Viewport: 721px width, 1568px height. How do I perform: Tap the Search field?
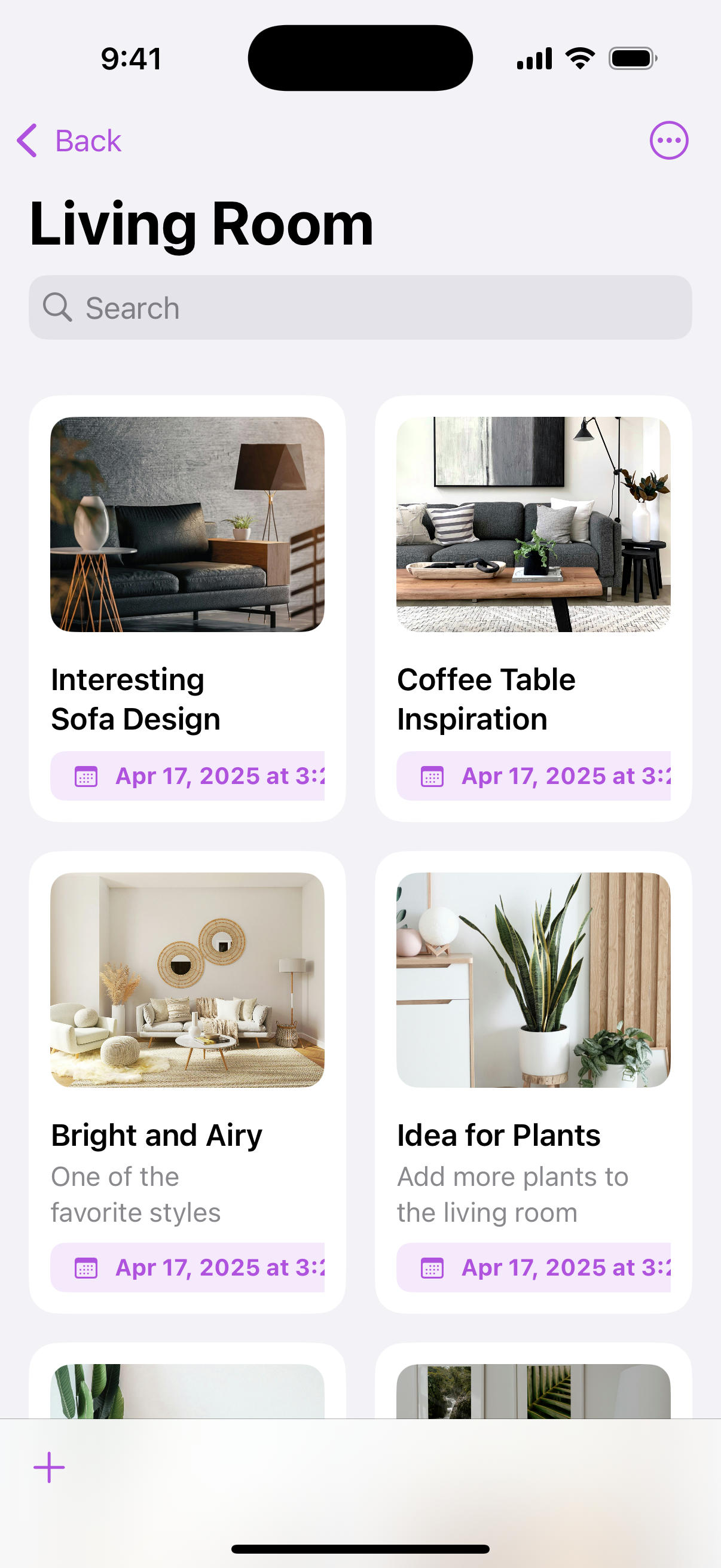(x=360, y=307)
